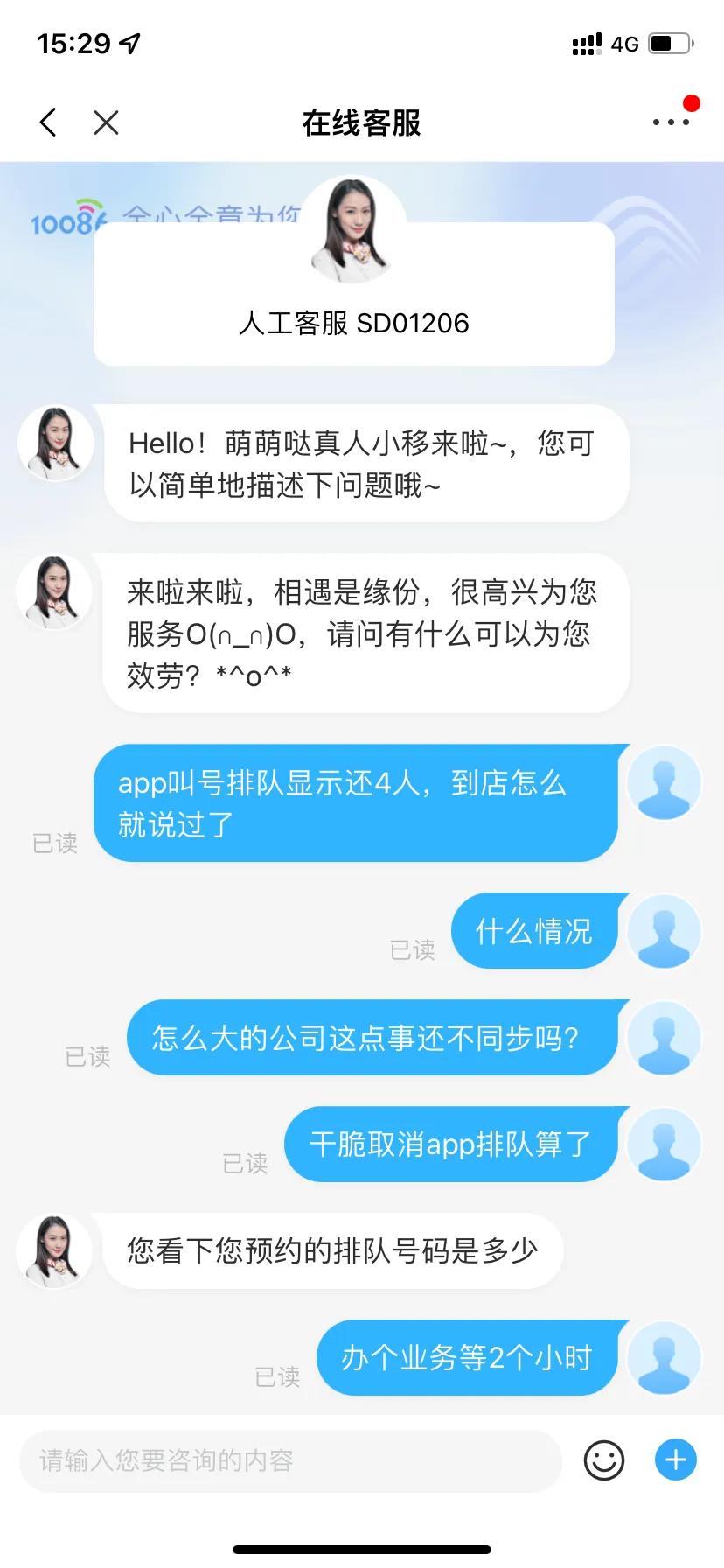Image resolution: width=724 pixels, height=1568 pixels.
Task: Tap the X to exit the chat
Action: point(106,122)
